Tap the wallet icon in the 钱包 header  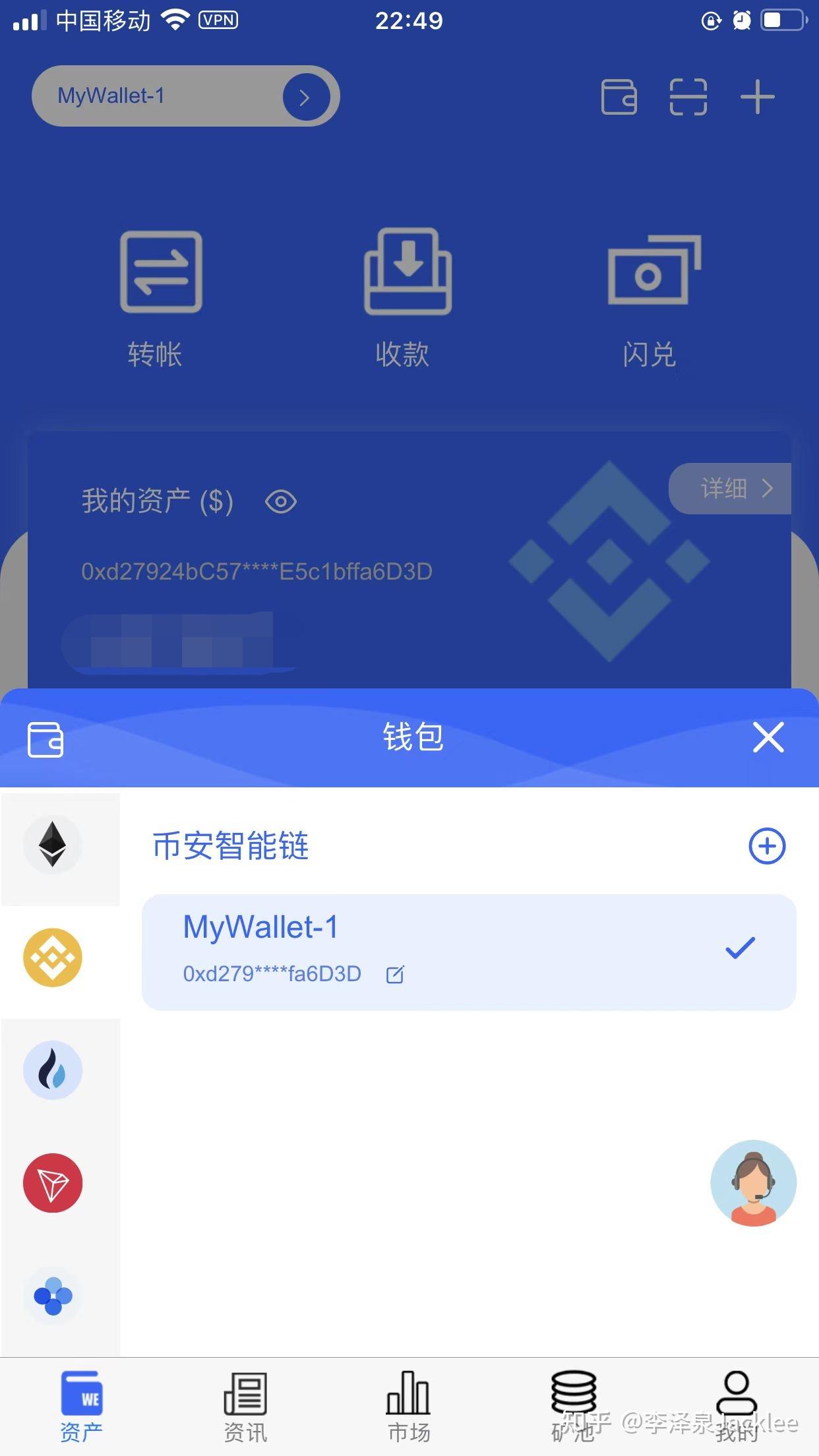(x=45, y=739)
